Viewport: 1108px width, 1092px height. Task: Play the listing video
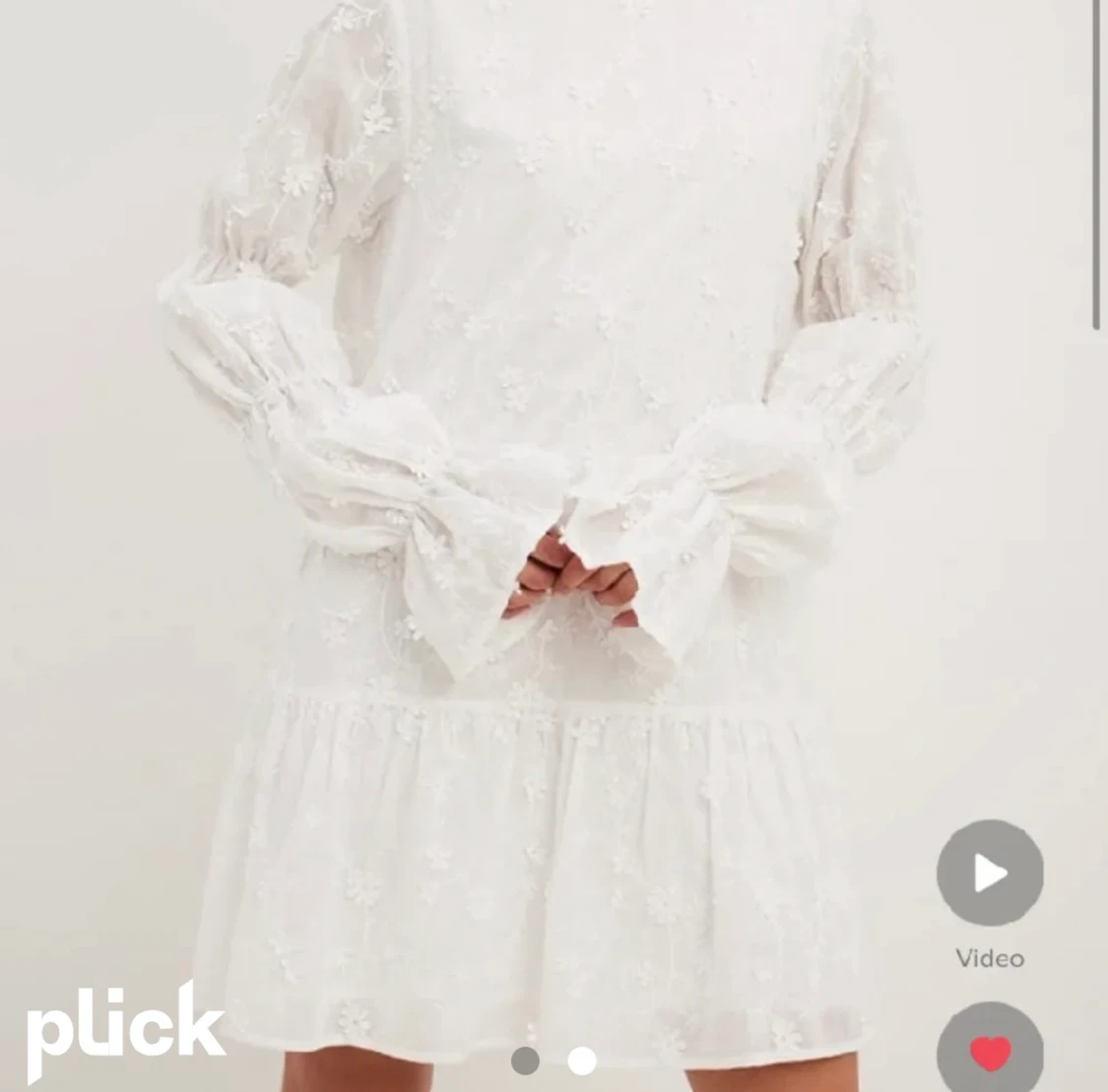990,872
